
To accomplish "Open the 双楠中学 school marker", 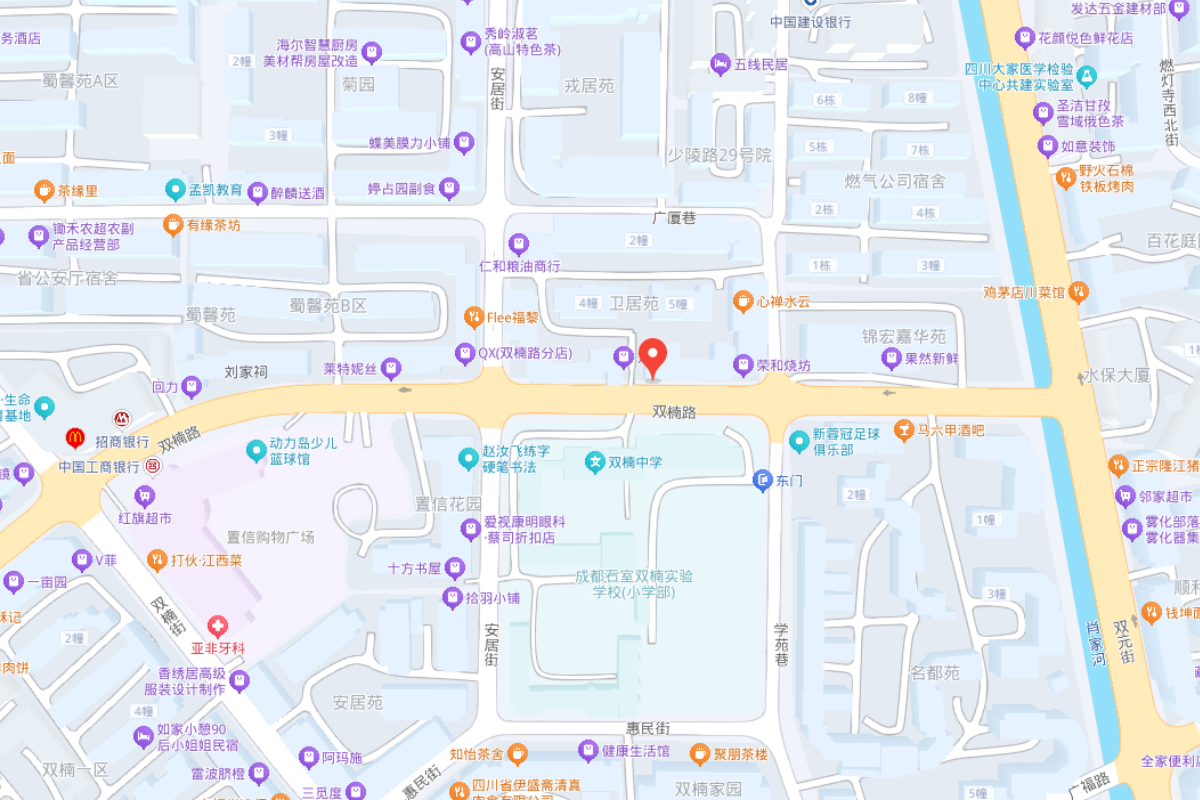I will 595,462.
